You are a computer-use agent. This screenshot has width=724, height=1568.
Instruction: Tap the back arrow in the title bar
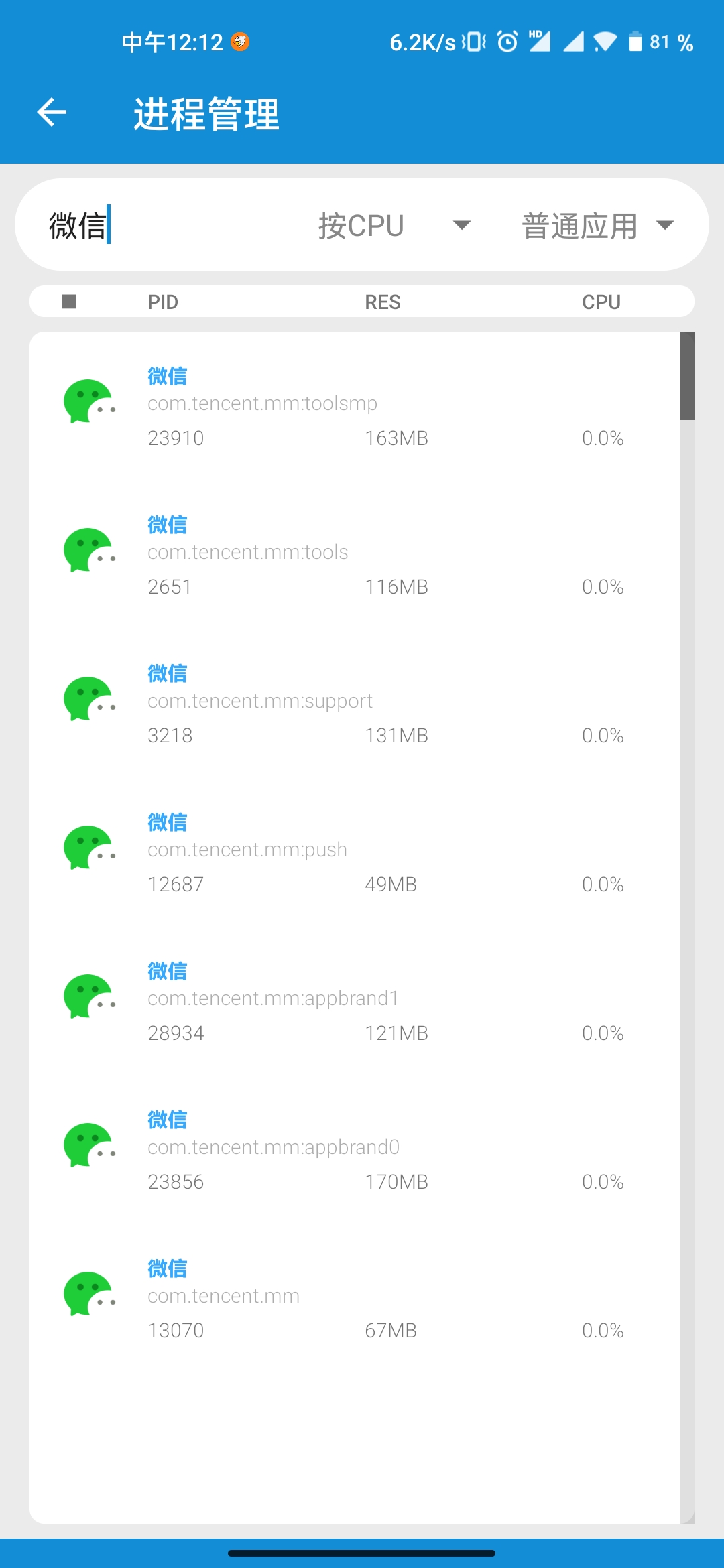[52, 113]
